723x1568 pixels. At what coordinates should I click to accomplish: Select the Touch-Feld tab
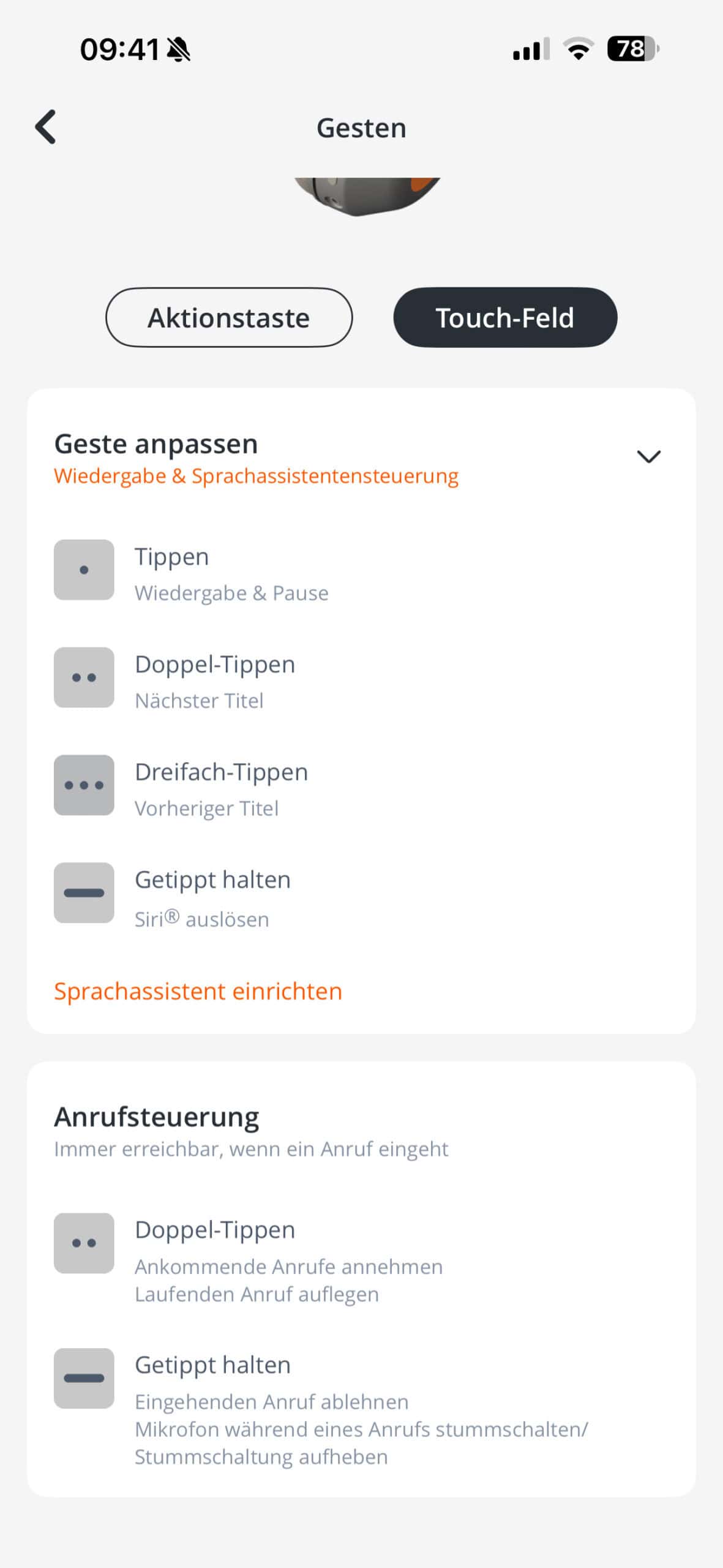505,317
